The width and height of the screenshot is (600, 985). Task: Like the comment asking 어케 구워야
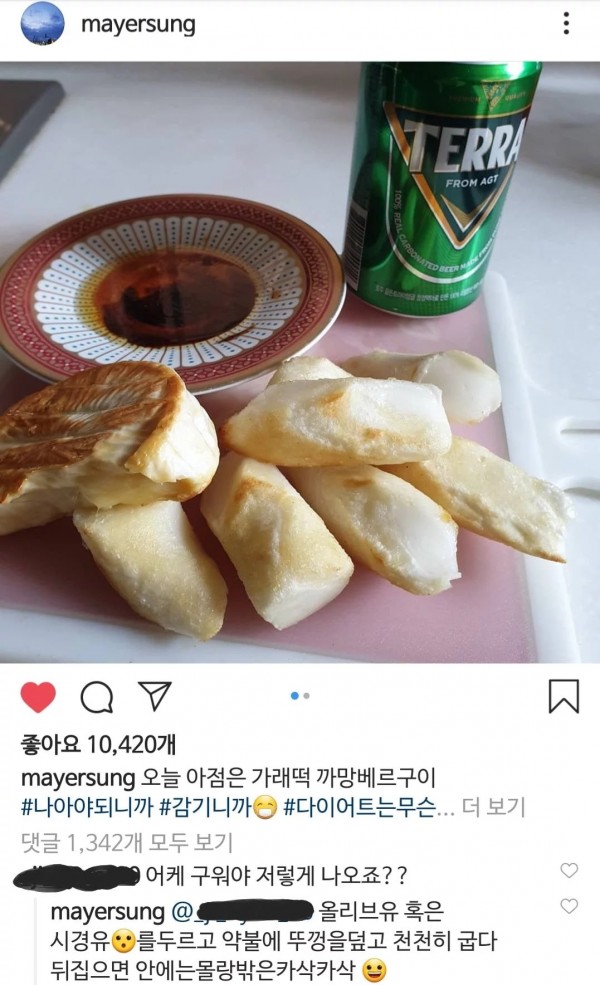coord(569,871)
